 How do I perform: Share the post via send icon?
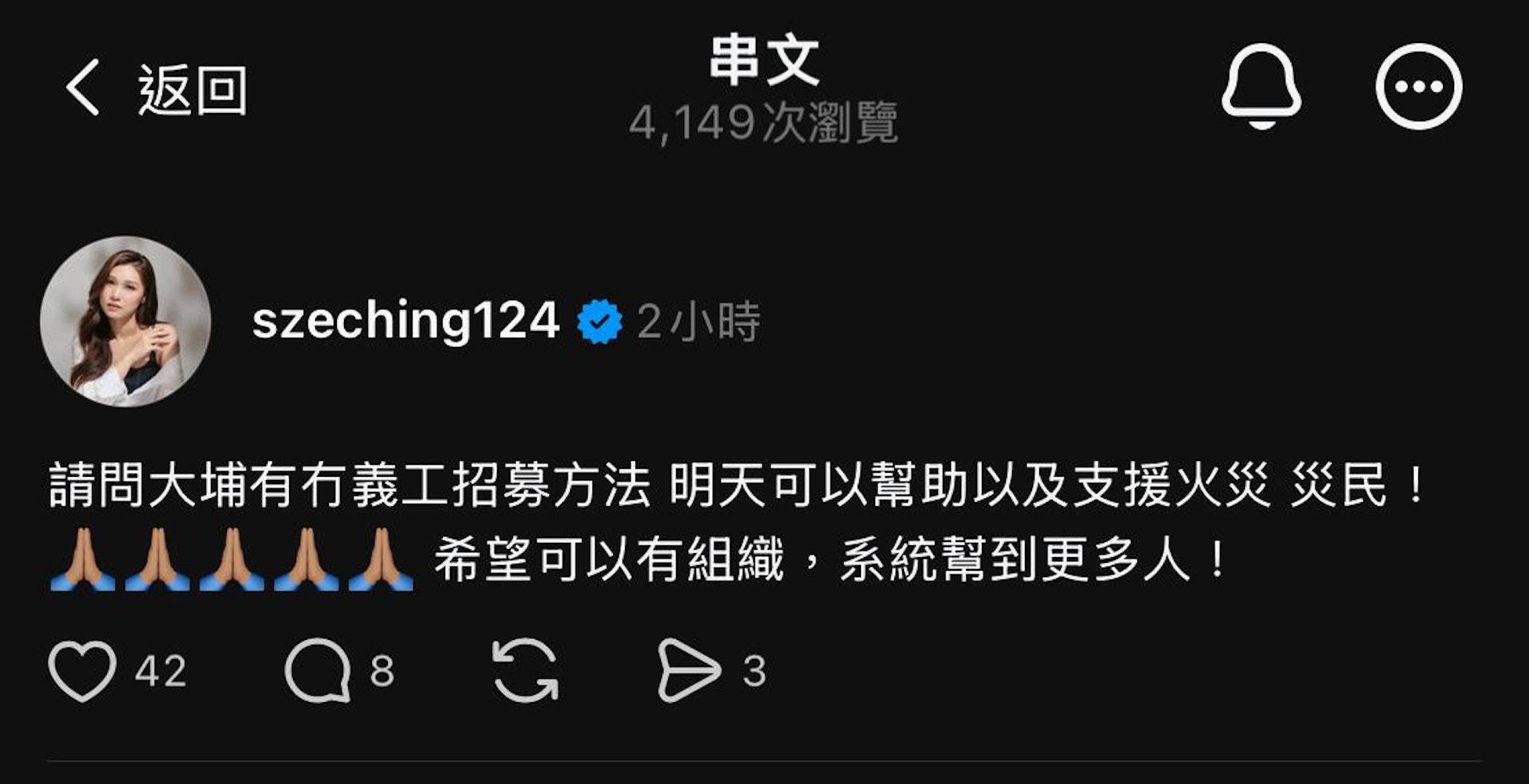click(x=688, y=671)
